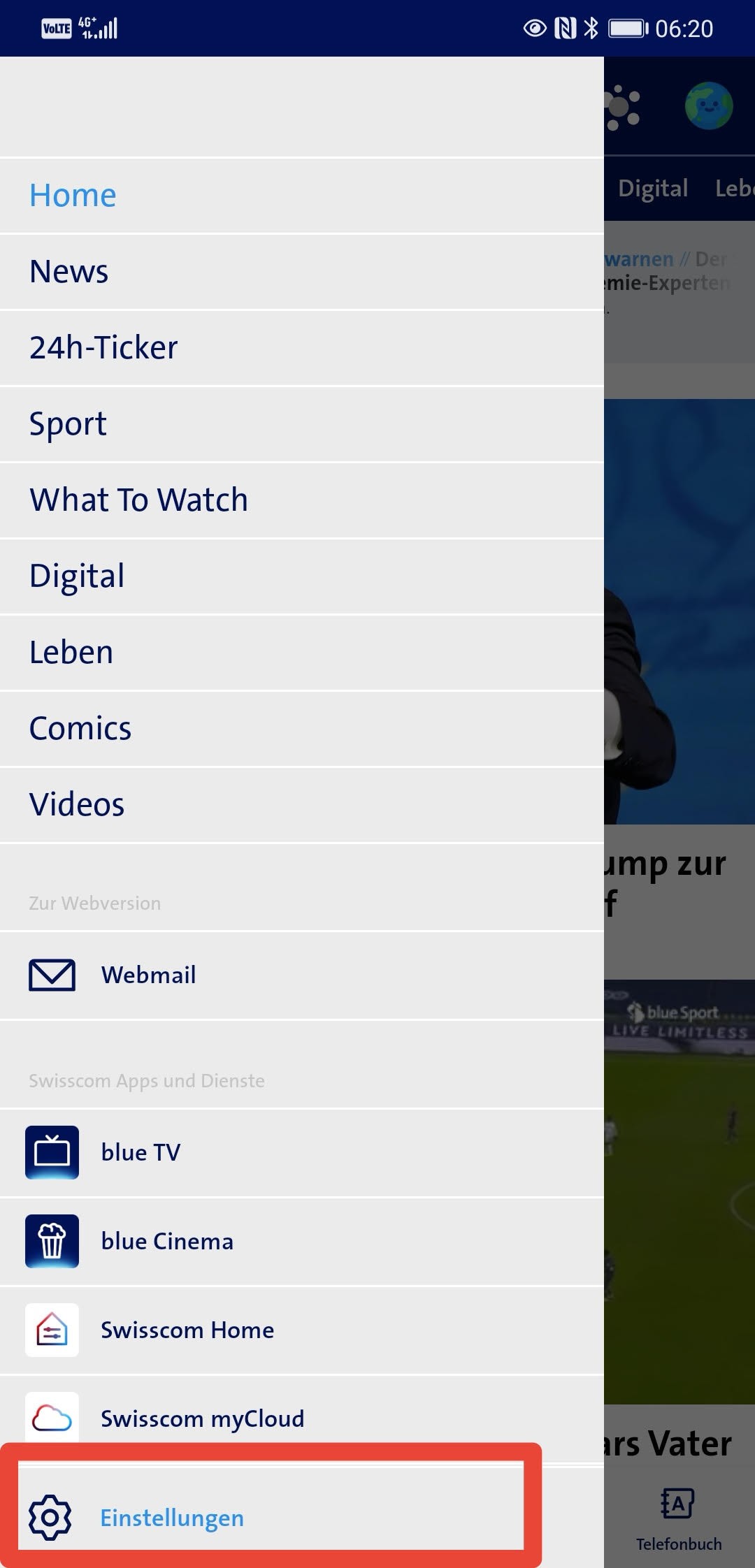Open Webmail
The image size is (755, 1568).
click(x=148, y=975)
